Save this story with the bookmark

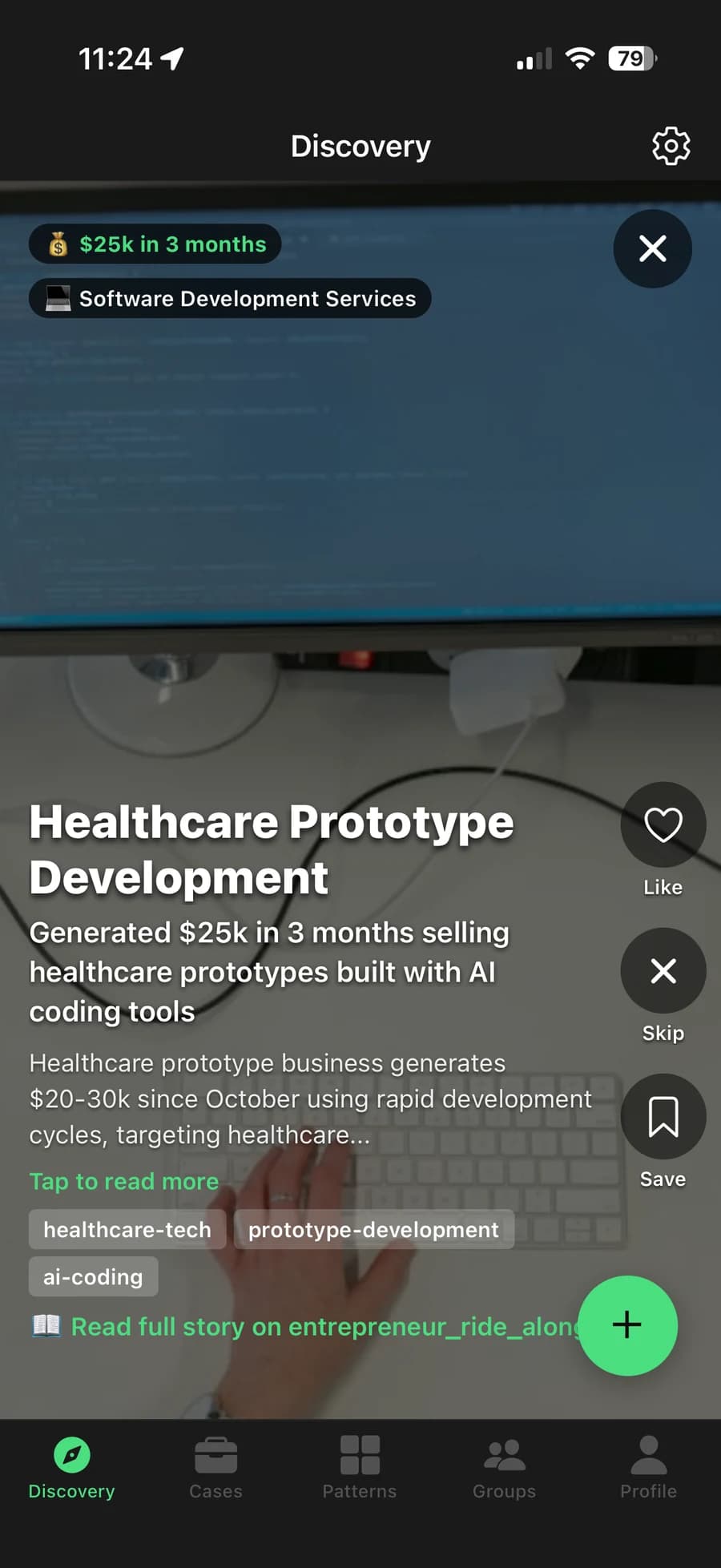pyautogui.click(x=663, y=1116)
